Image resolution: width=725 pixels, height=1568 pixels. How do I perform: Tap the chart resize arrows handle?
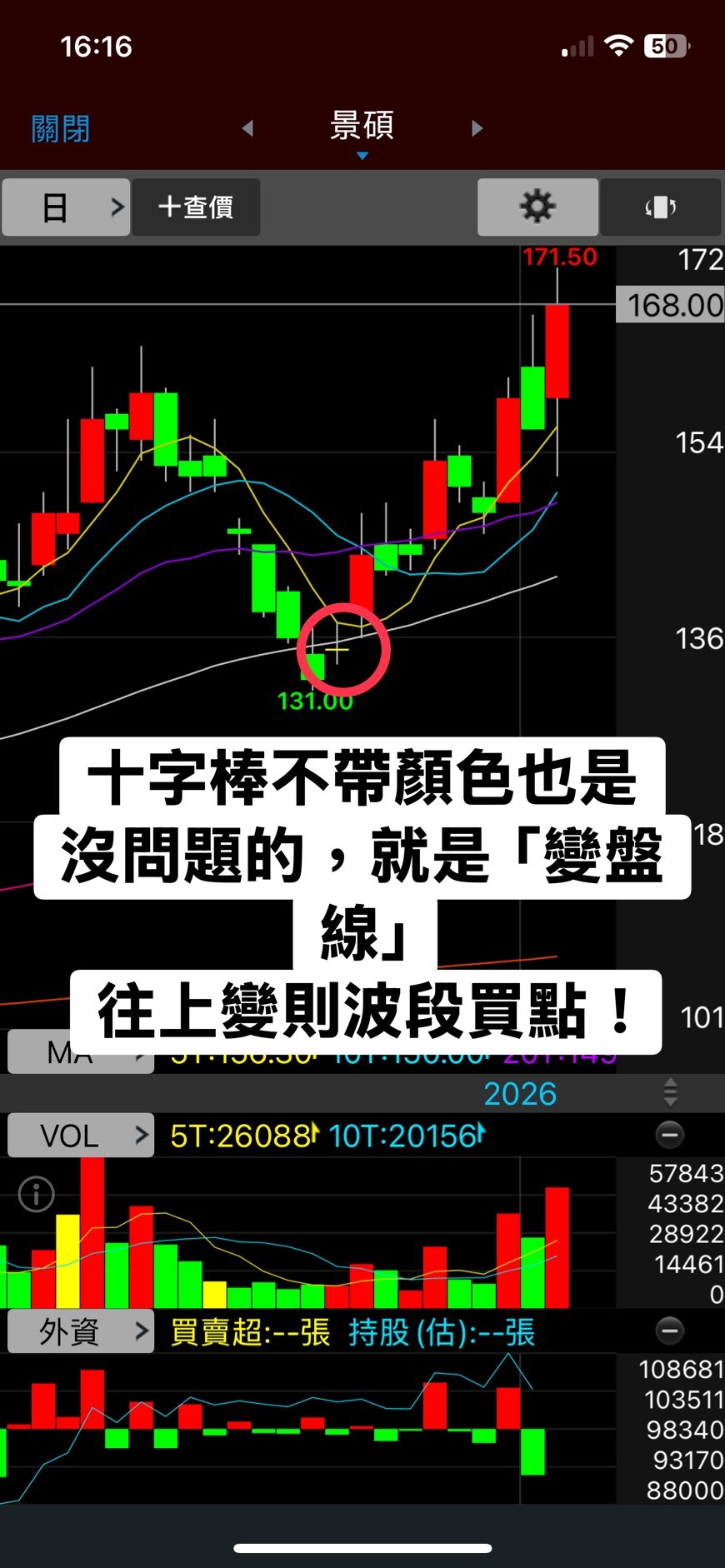[x=670, y=1091]
